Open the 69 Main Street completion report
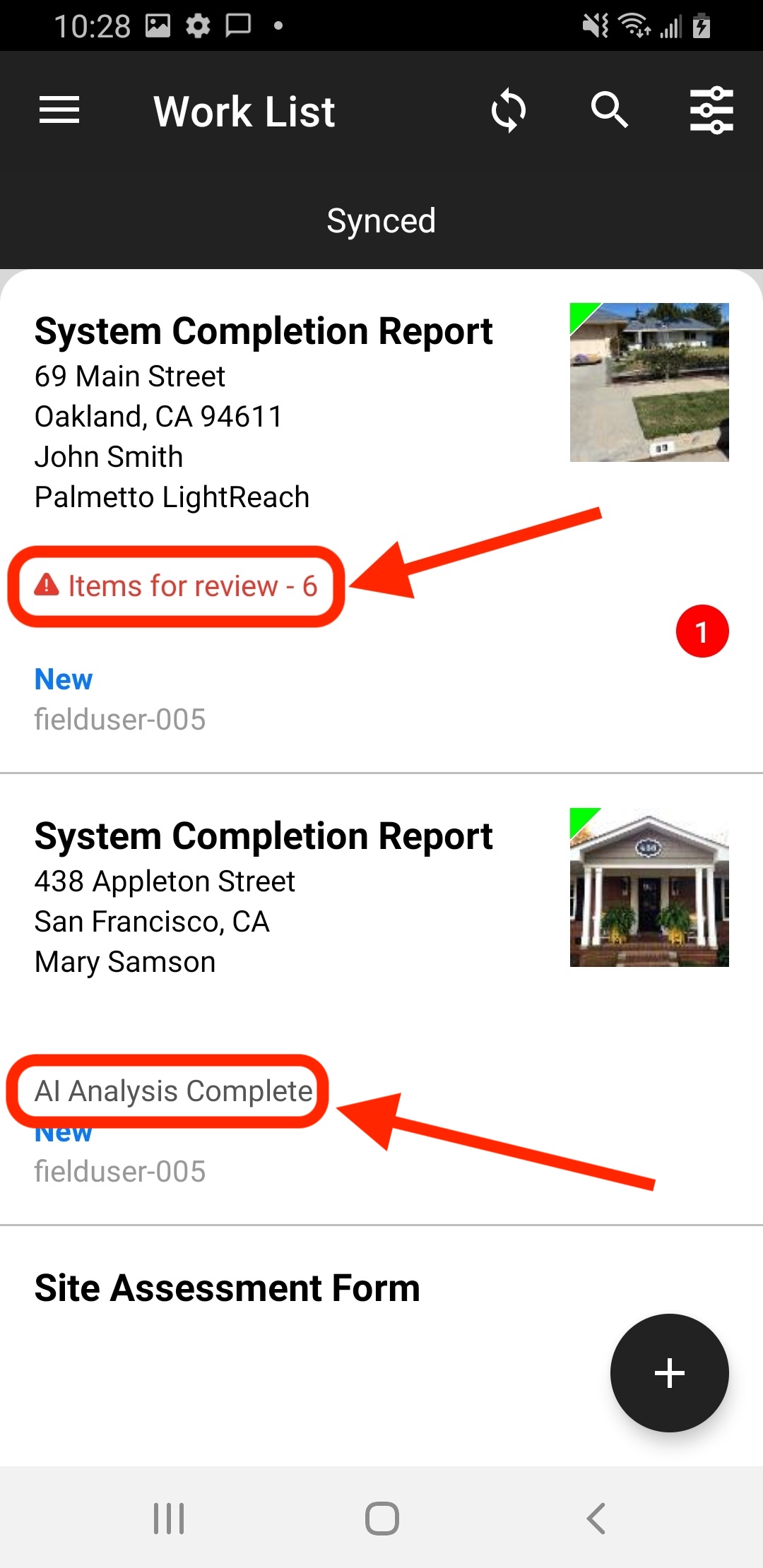Image resolution: width=763 pixels, height=1568 pixels. (x=263, y=332)
